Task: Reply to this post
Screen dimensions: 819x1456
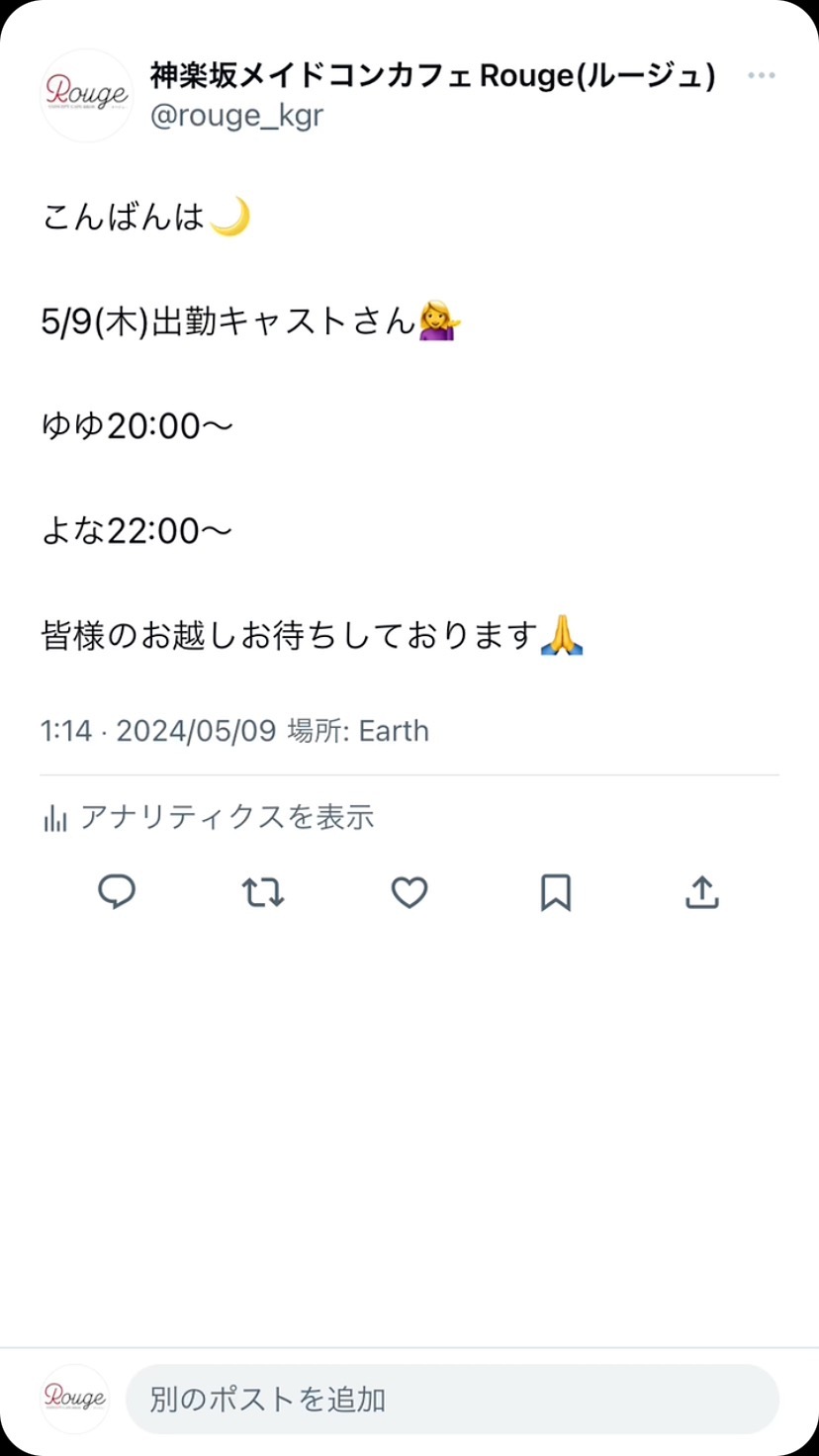Action: 117,892
